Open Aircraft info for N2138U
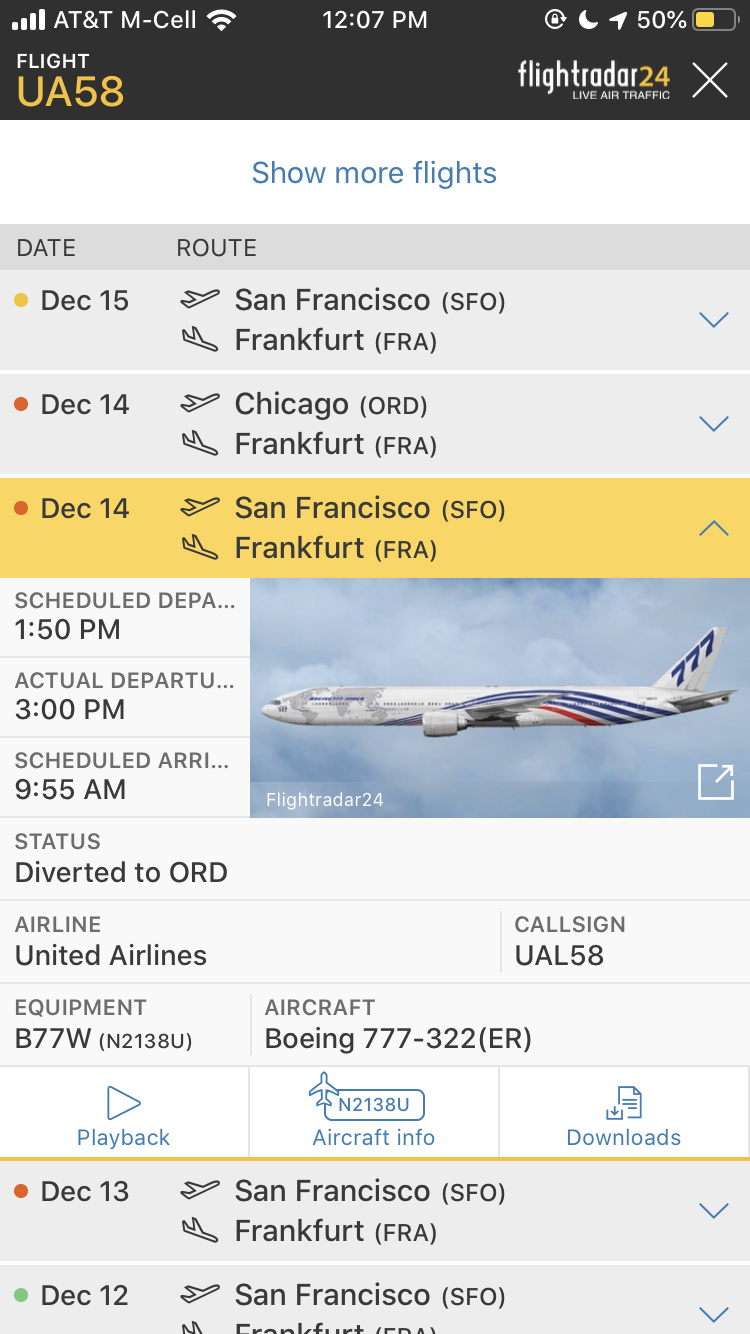The image size is (750, 1334). tap(374, 1115)
